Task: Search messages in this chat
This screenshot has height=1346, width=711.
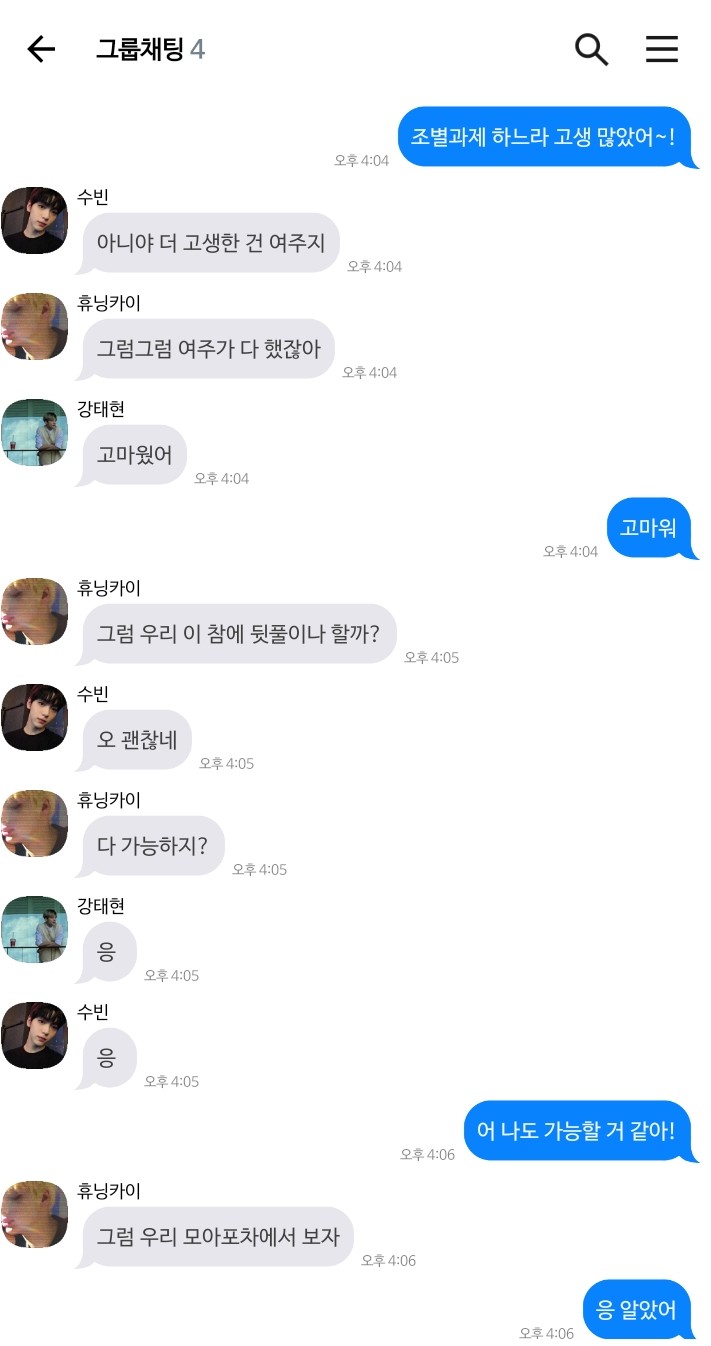Action: (x=592, y=49)
